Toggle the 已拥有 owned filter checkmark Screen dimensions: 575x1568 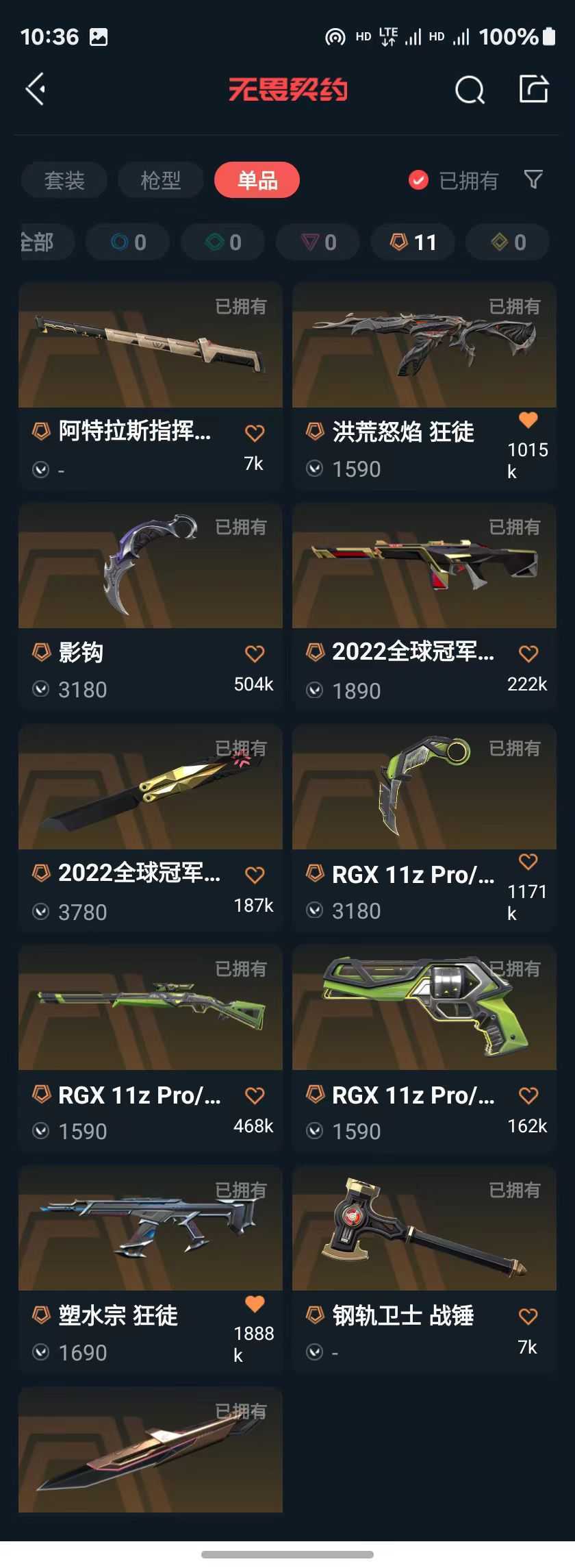click(x=418, y=179)
